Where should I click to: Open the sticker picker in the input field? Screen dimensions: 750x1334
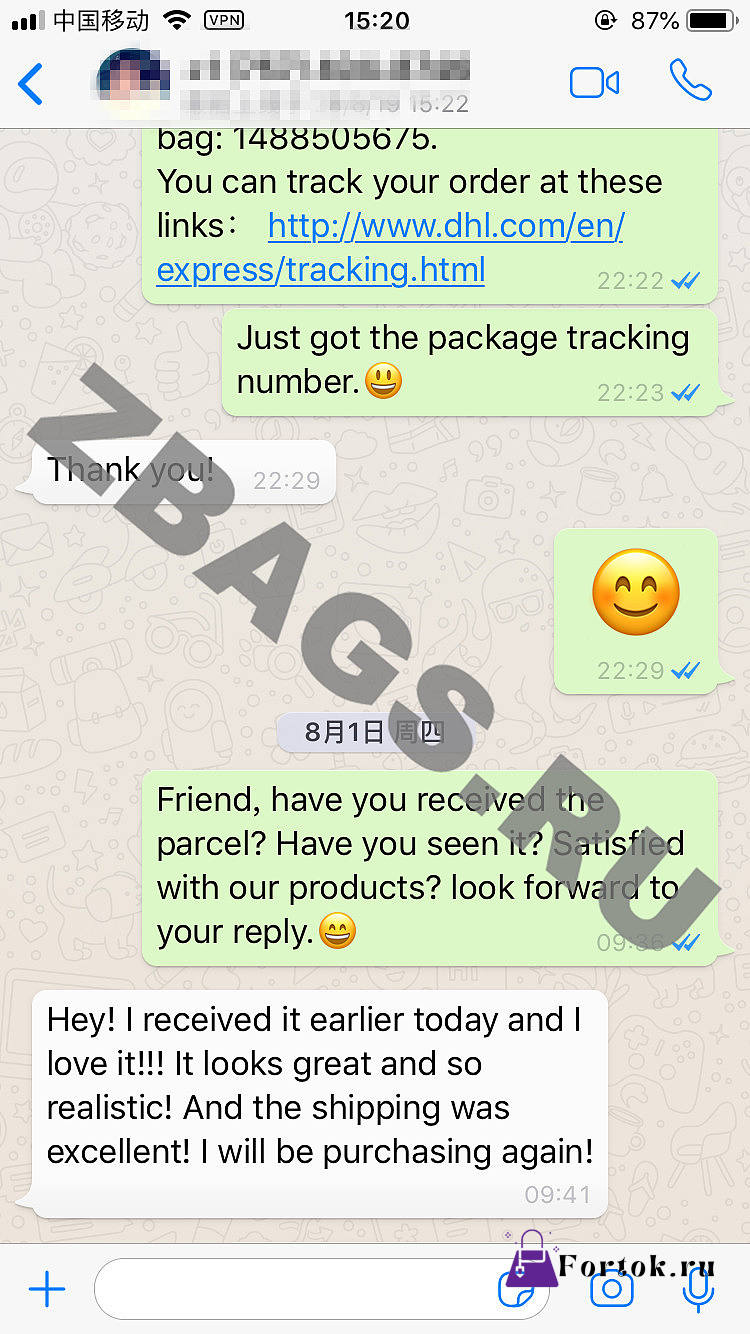coord(518,1290)
